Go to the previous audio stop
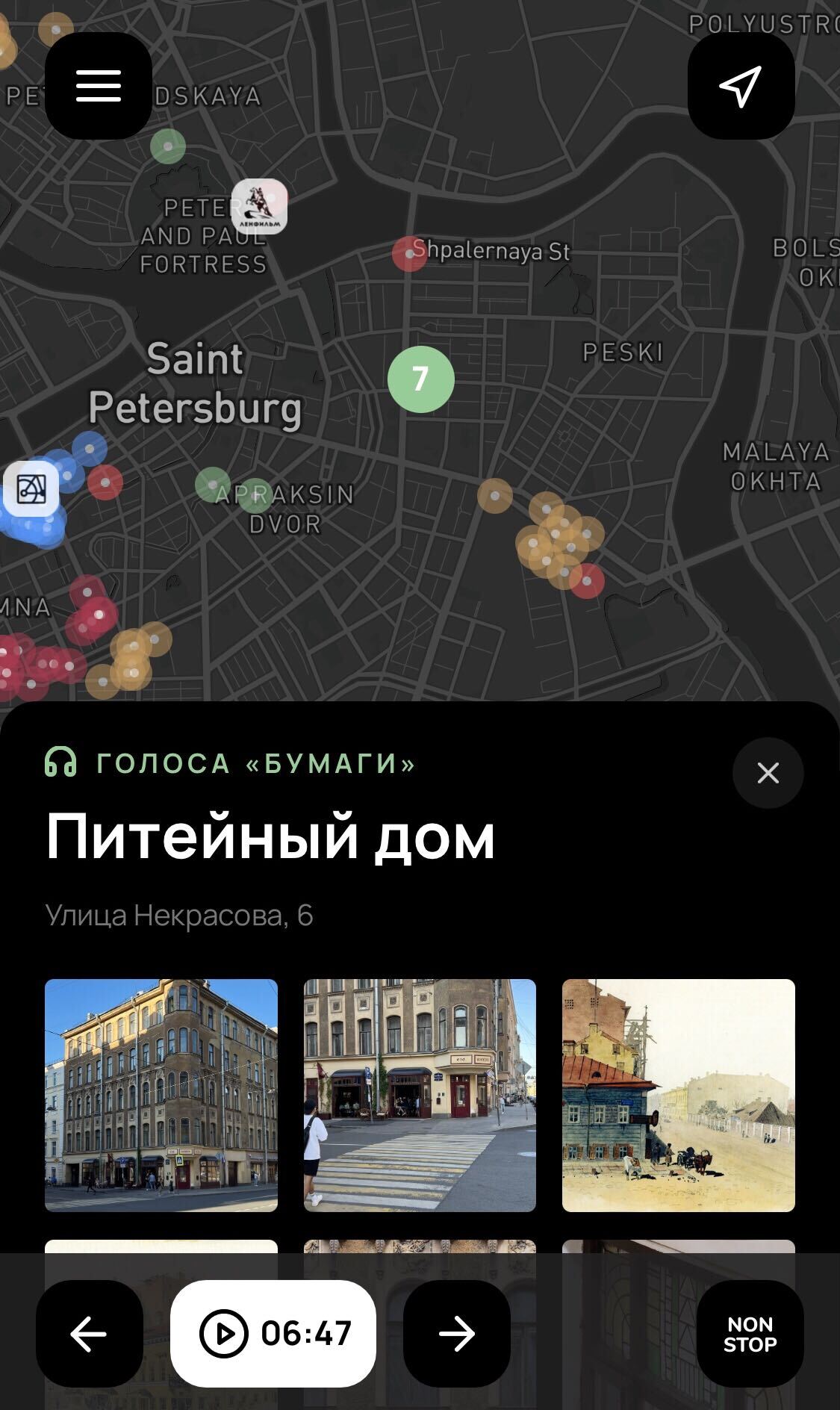The height and width of the screenshot is (1410, 840). tap(90, 1333)
